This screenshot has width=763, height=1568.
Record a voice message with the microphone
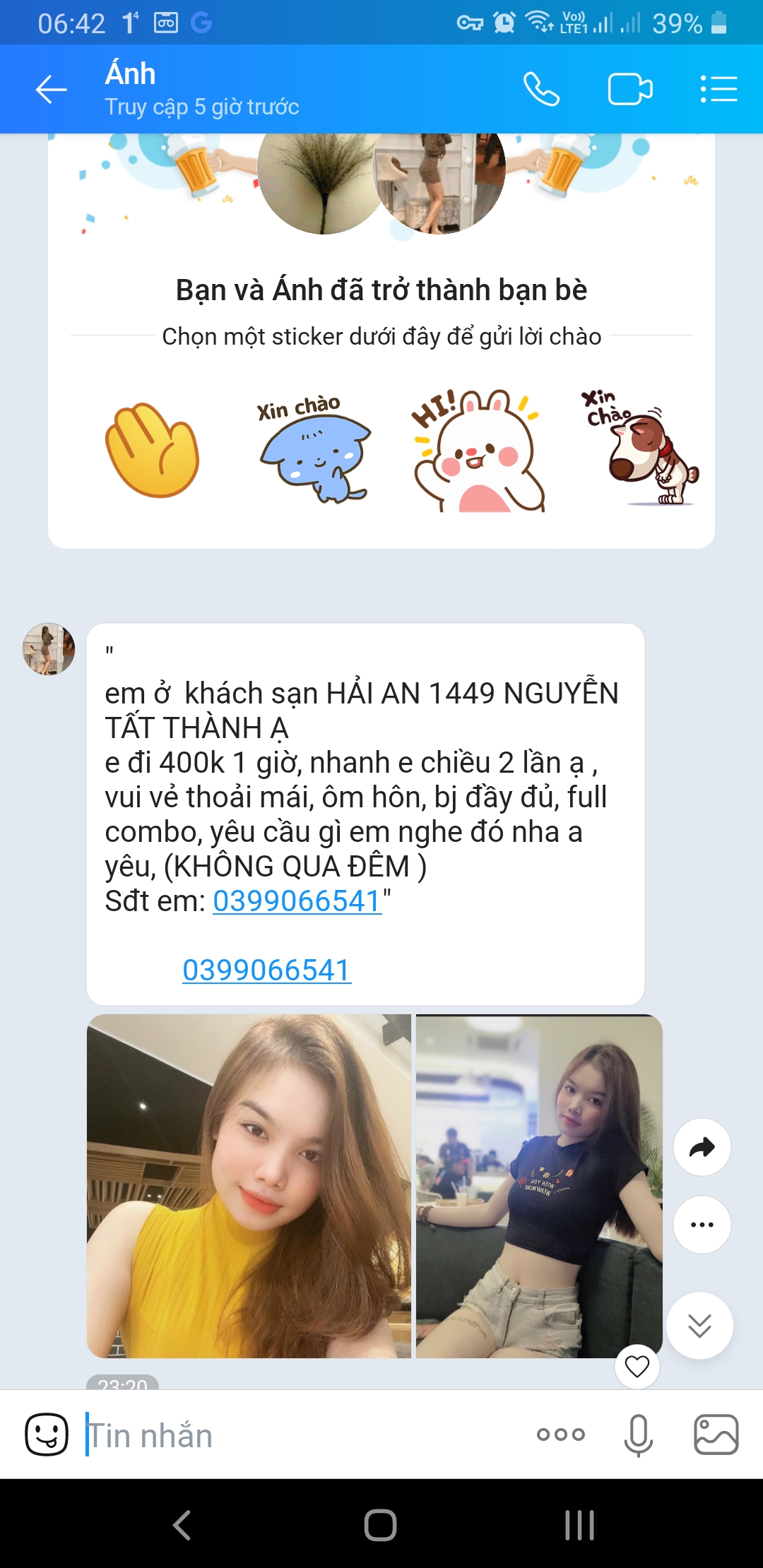coord(639,1435)
